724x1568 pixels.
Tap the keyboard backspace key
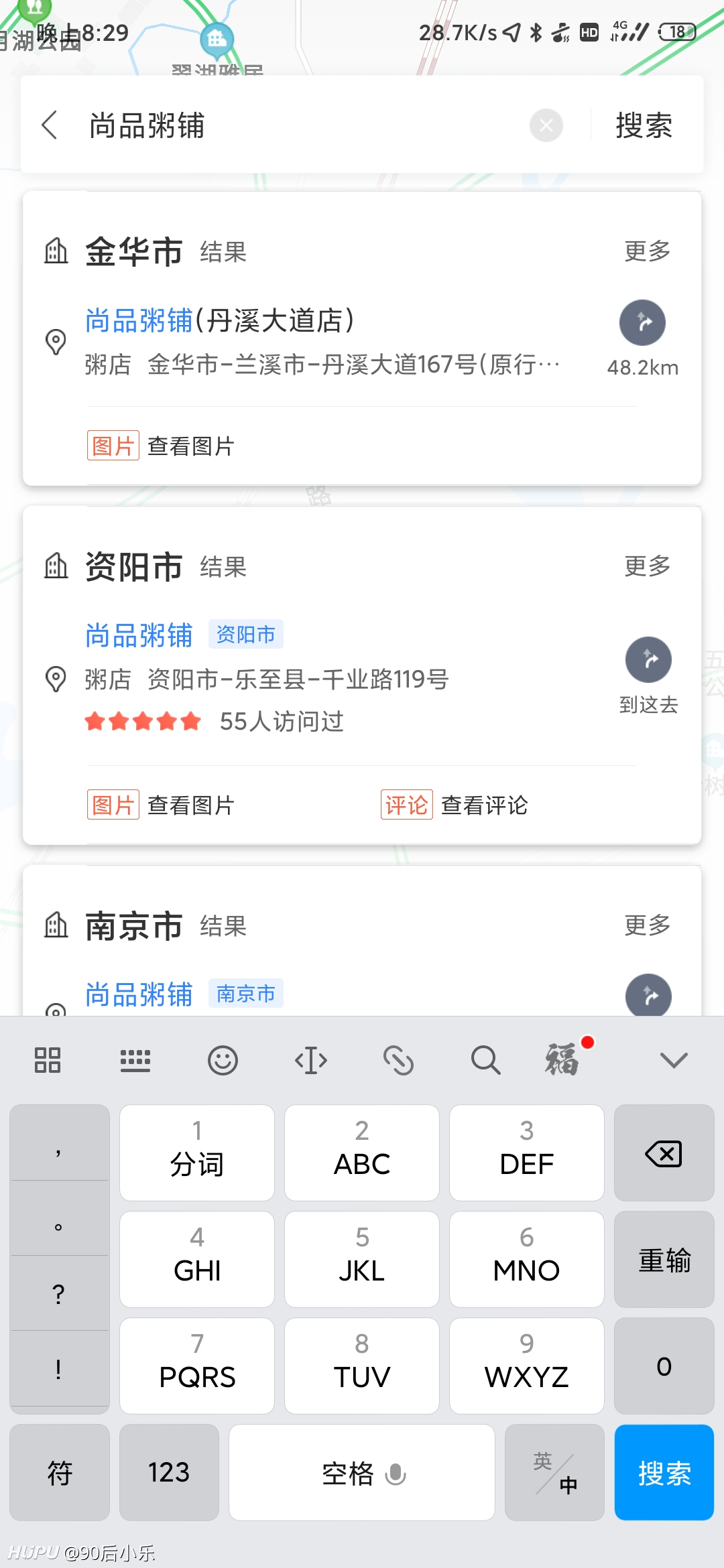coord(664,1153)
